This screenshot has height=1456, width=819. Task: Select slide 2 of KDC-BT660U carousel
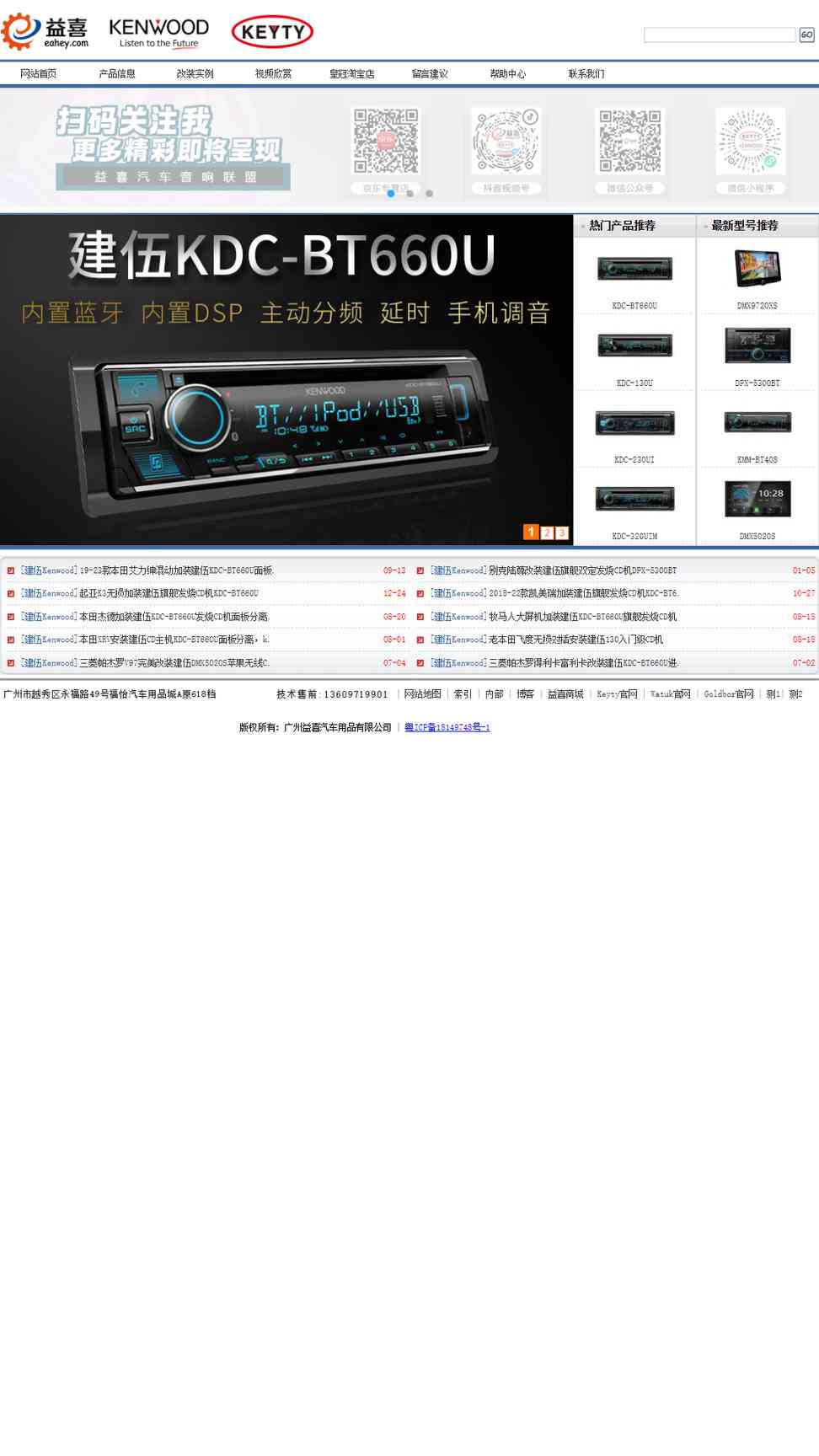(547, 533)
